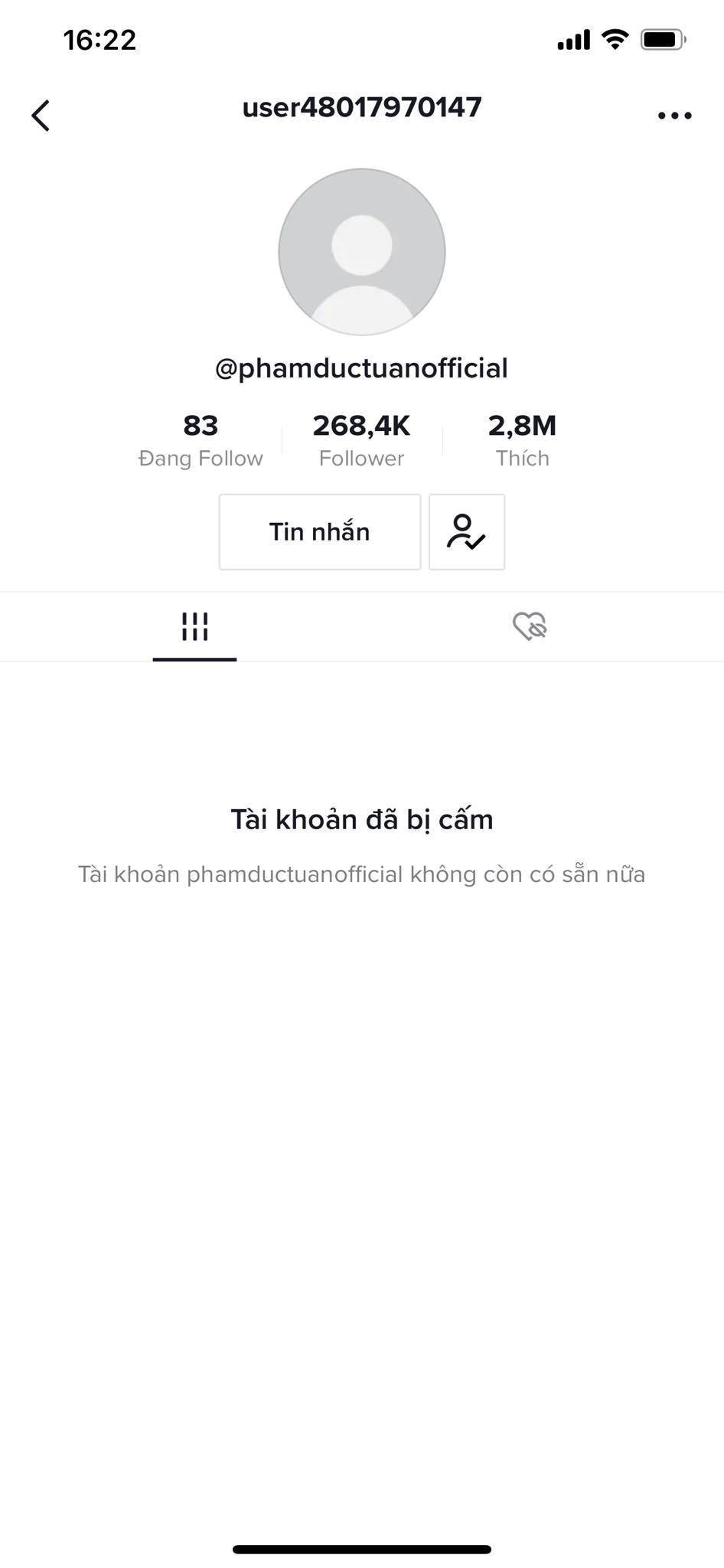Open the 268,4K Follower list

[x=361, y=438]
